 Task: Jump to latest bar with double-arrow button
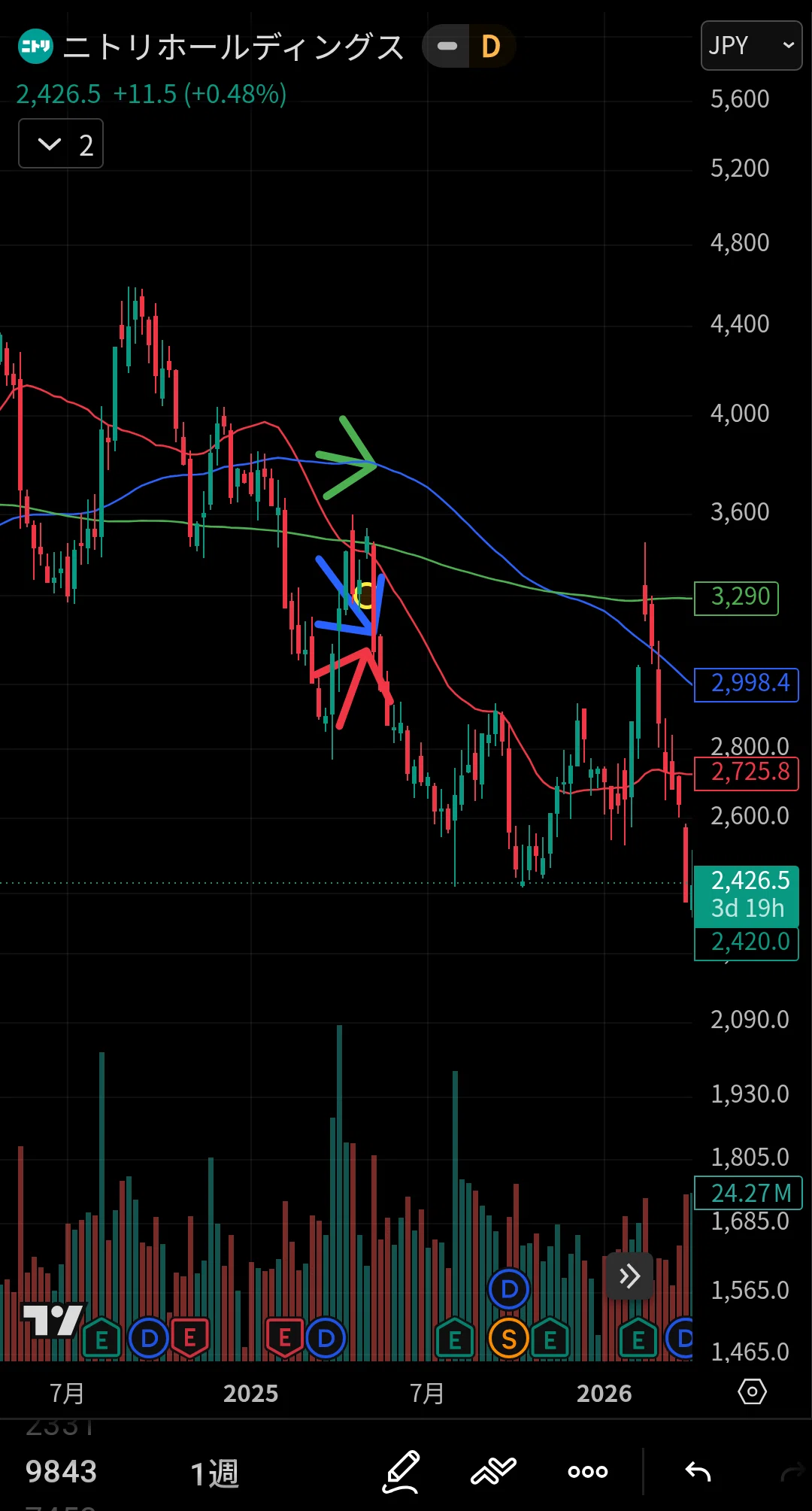click(x=629, y=1276)
